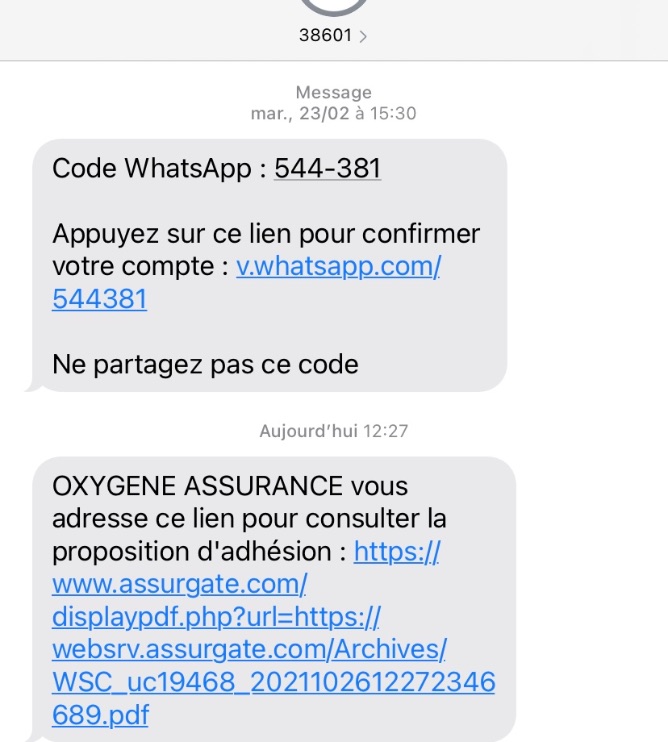Open the v.whatsapp.com confirmation link
668x742 pixels.
point(338,266)
